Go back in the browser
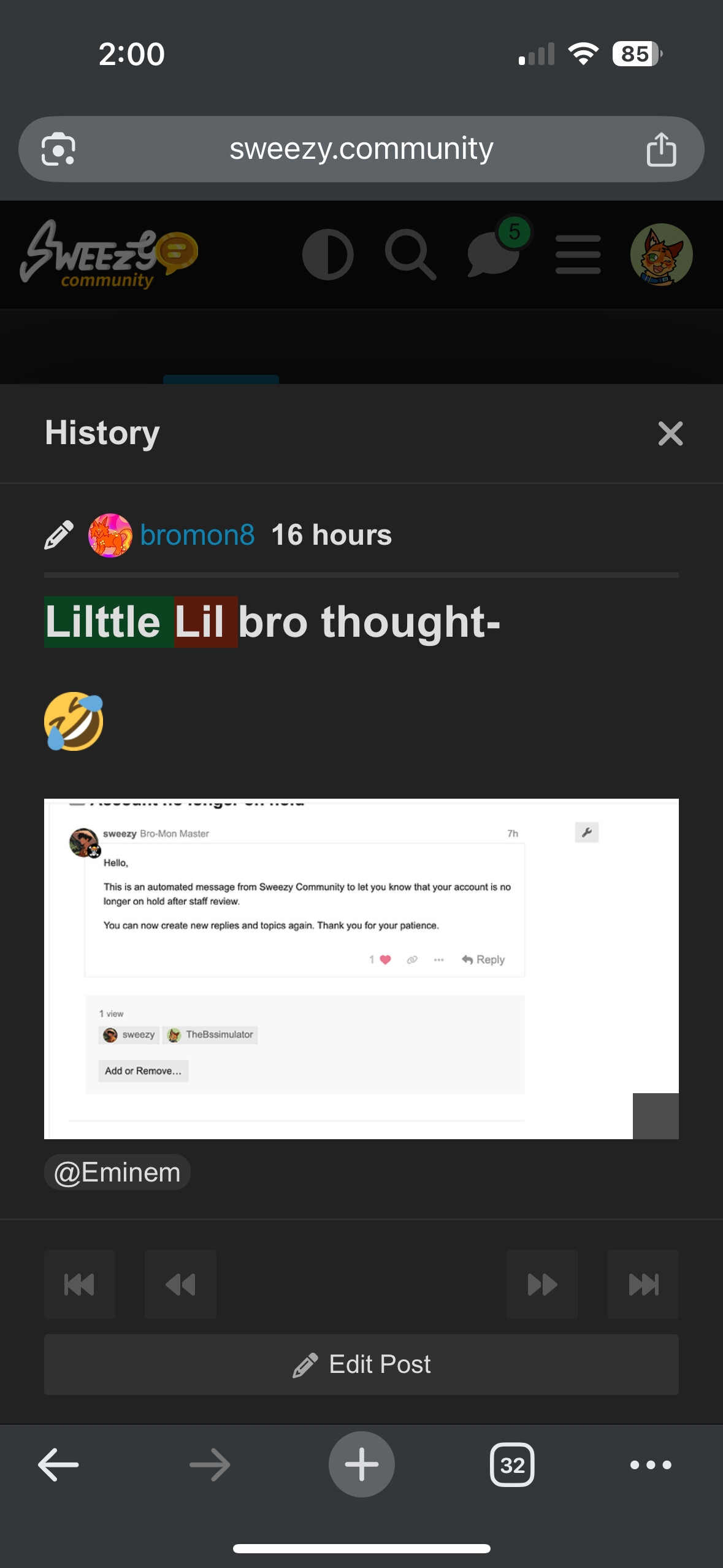This screenshot has width=723, height=1568. tap(58, 1465)
